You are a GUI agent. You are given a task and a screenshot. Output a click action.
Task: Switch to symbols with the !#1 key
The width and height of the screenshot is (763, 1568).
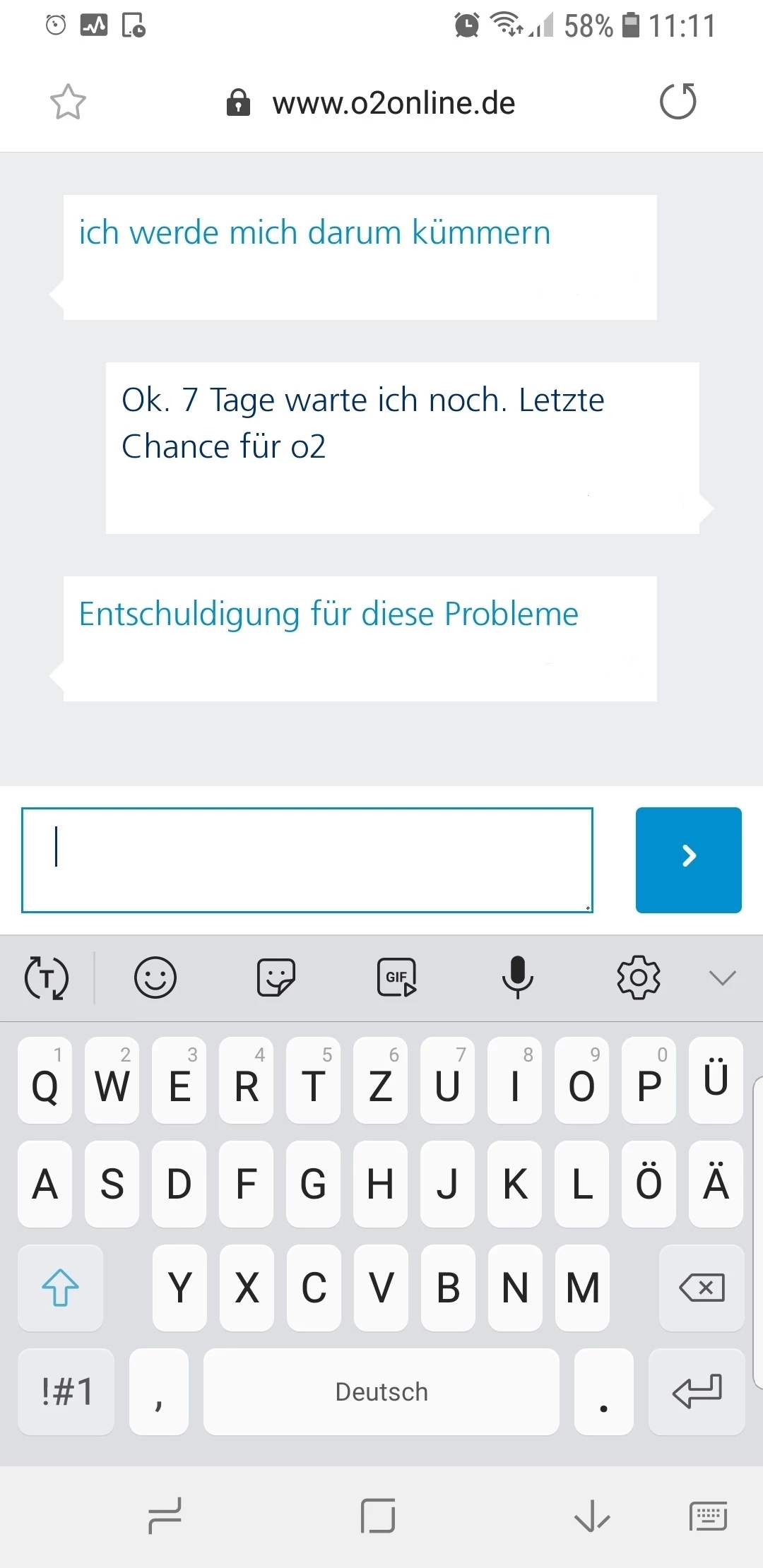pos(66,1392)
